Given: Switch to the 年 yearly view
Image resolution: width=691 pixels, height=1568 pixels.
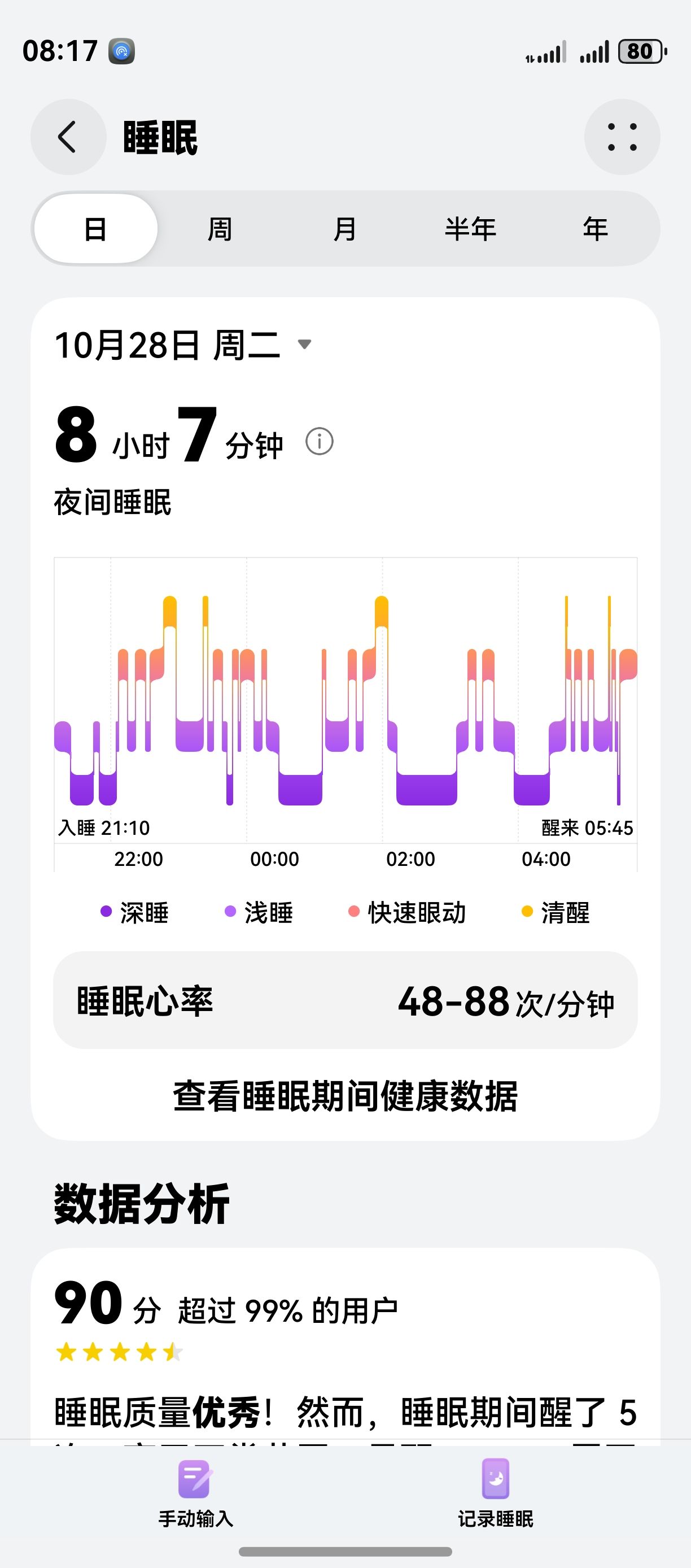Looking at the screenshot, I should click(595, 229).
